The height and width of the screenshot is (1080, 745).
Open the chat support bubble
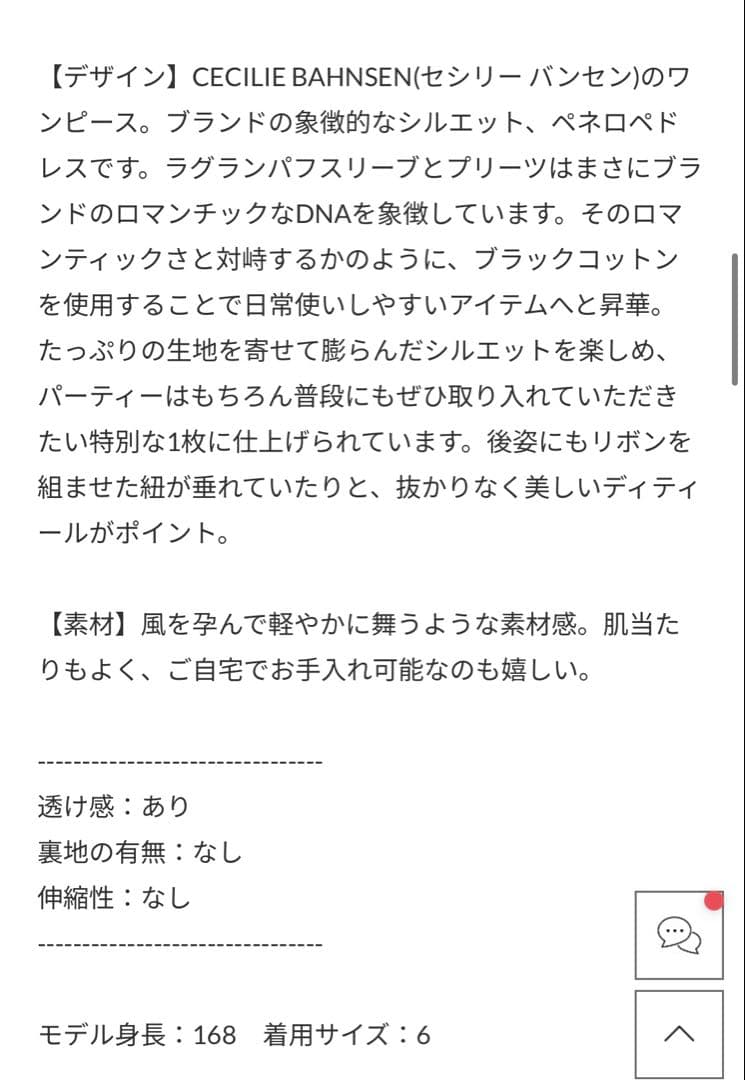[x=679, y=935]
